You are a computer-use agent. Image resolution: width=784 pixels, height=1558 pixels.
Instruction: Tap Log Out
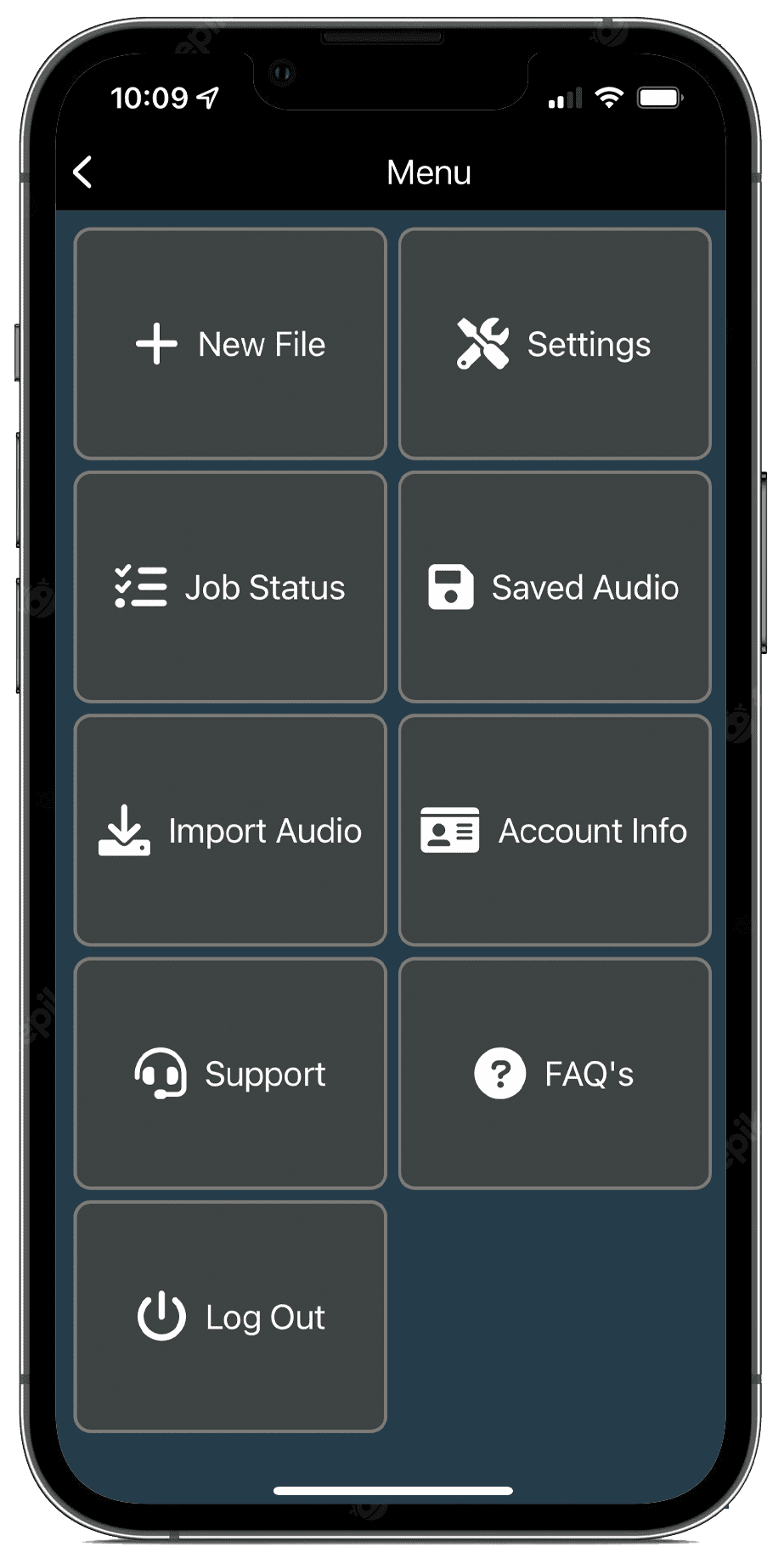click(x=230, y=1317)
